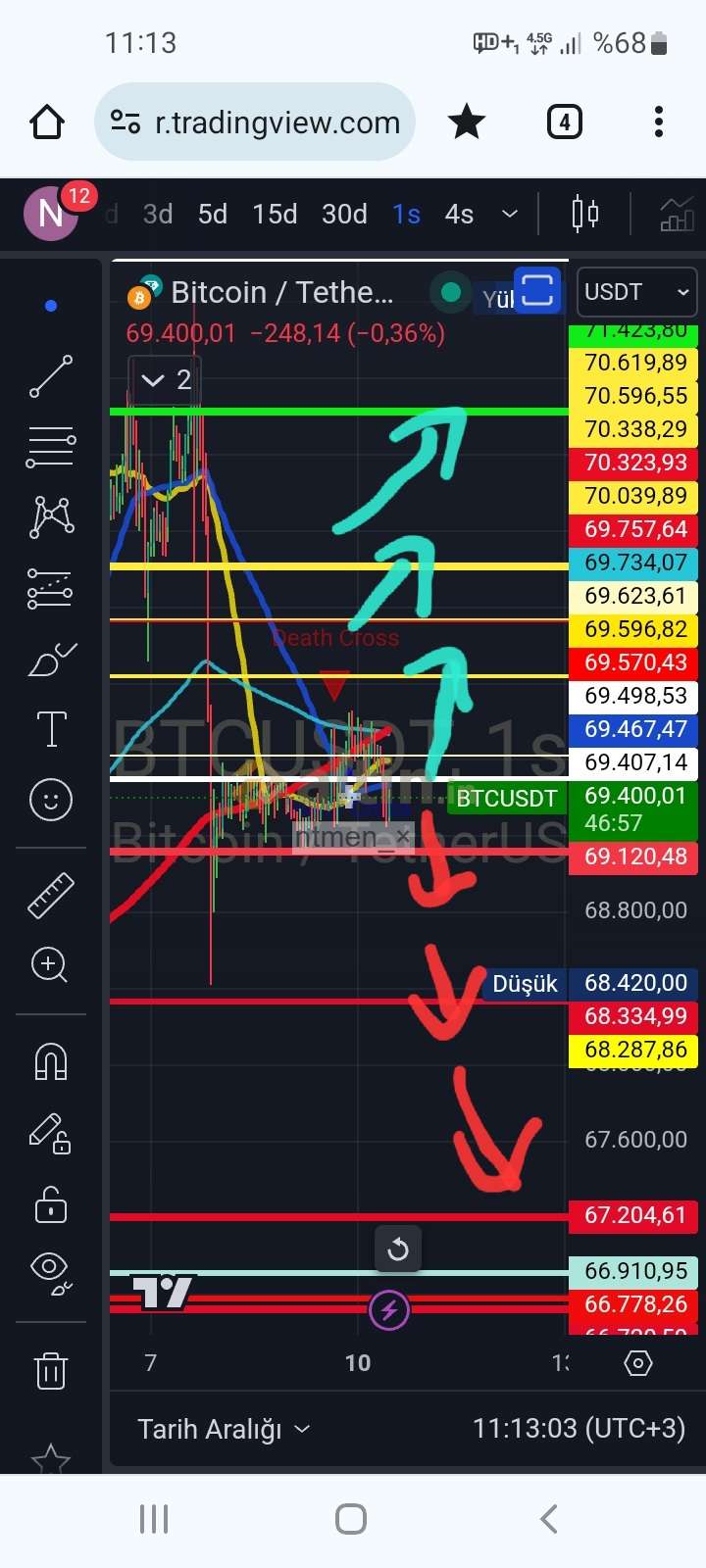Image resolution: width=706 pixels, height=1568 pixels.
Task: Tap the r.tradingview.com address bar
Action: pos(255,122)
